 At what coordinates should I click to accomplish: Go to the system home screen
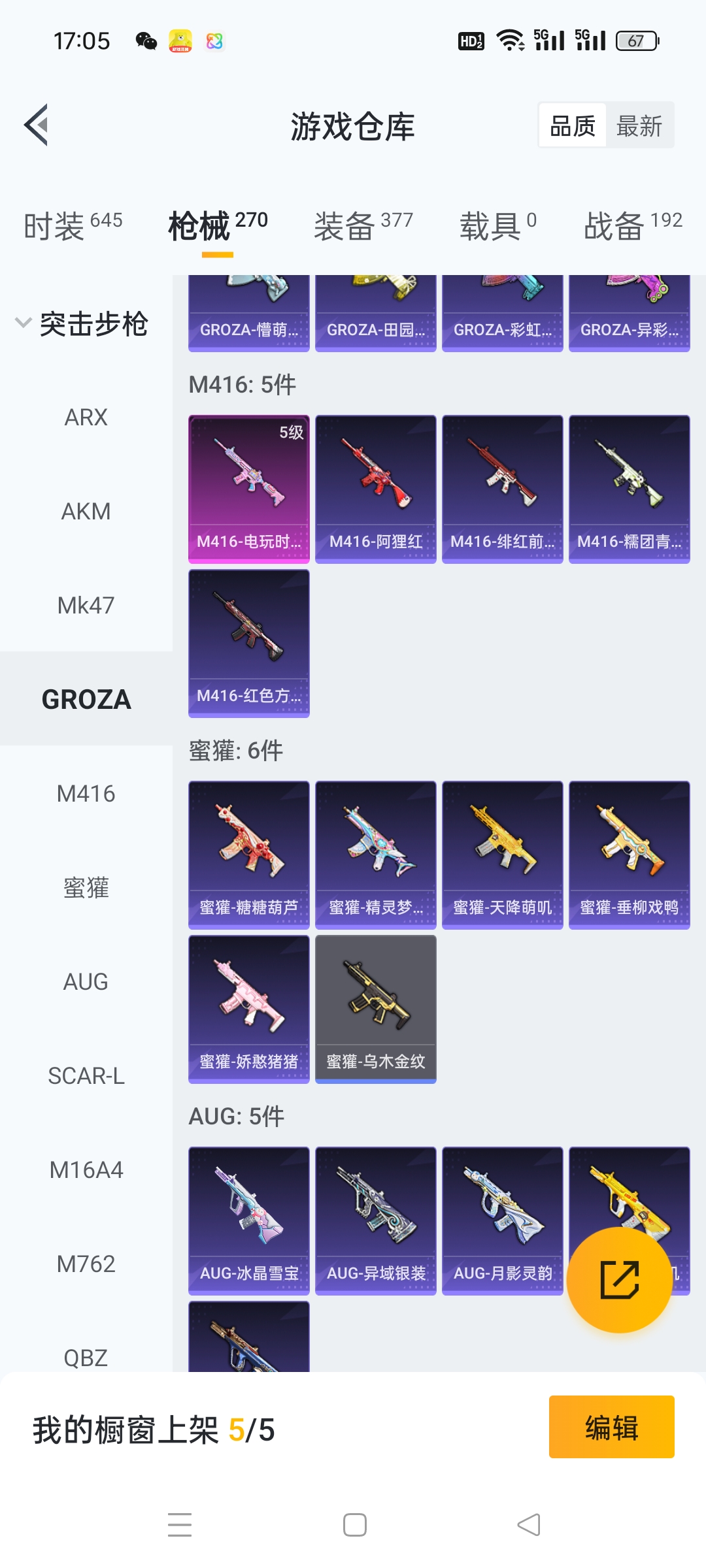354,1525
